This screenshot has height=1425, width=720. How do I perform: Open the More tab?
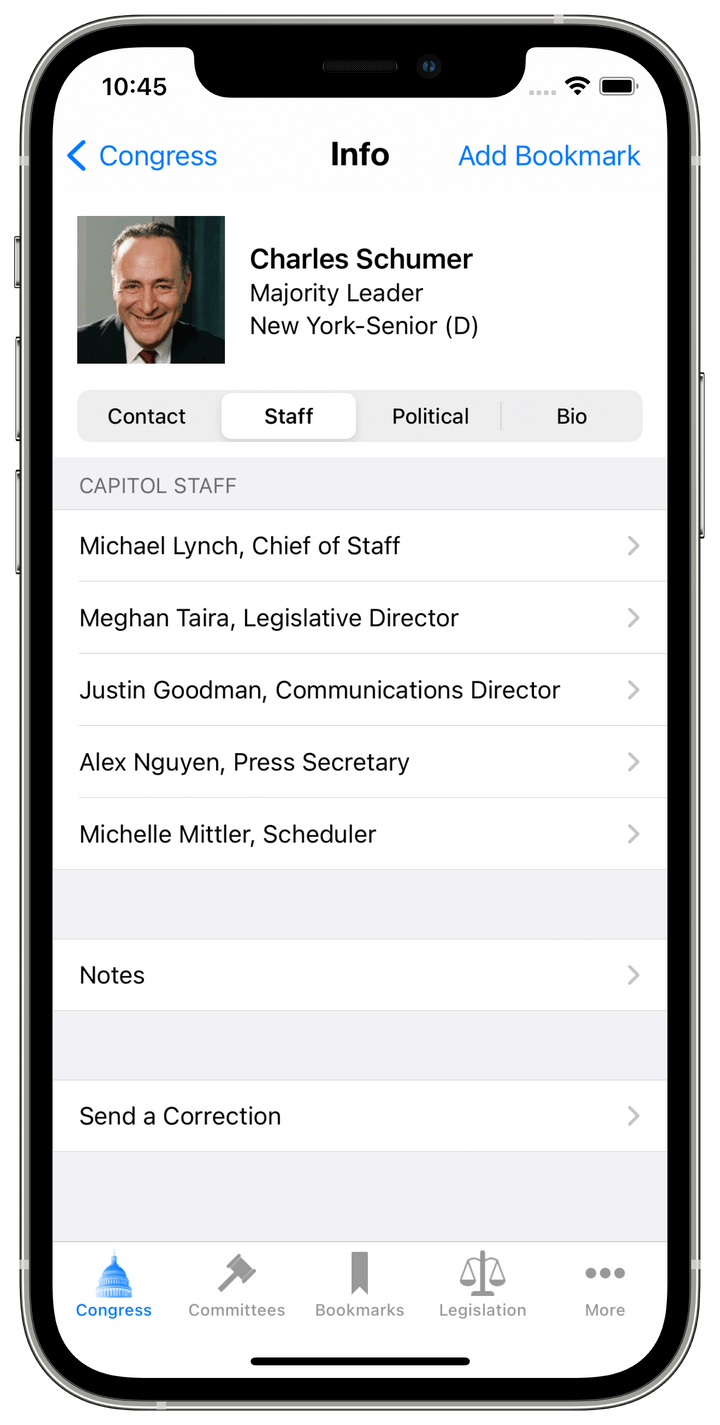coord(605,1286)
